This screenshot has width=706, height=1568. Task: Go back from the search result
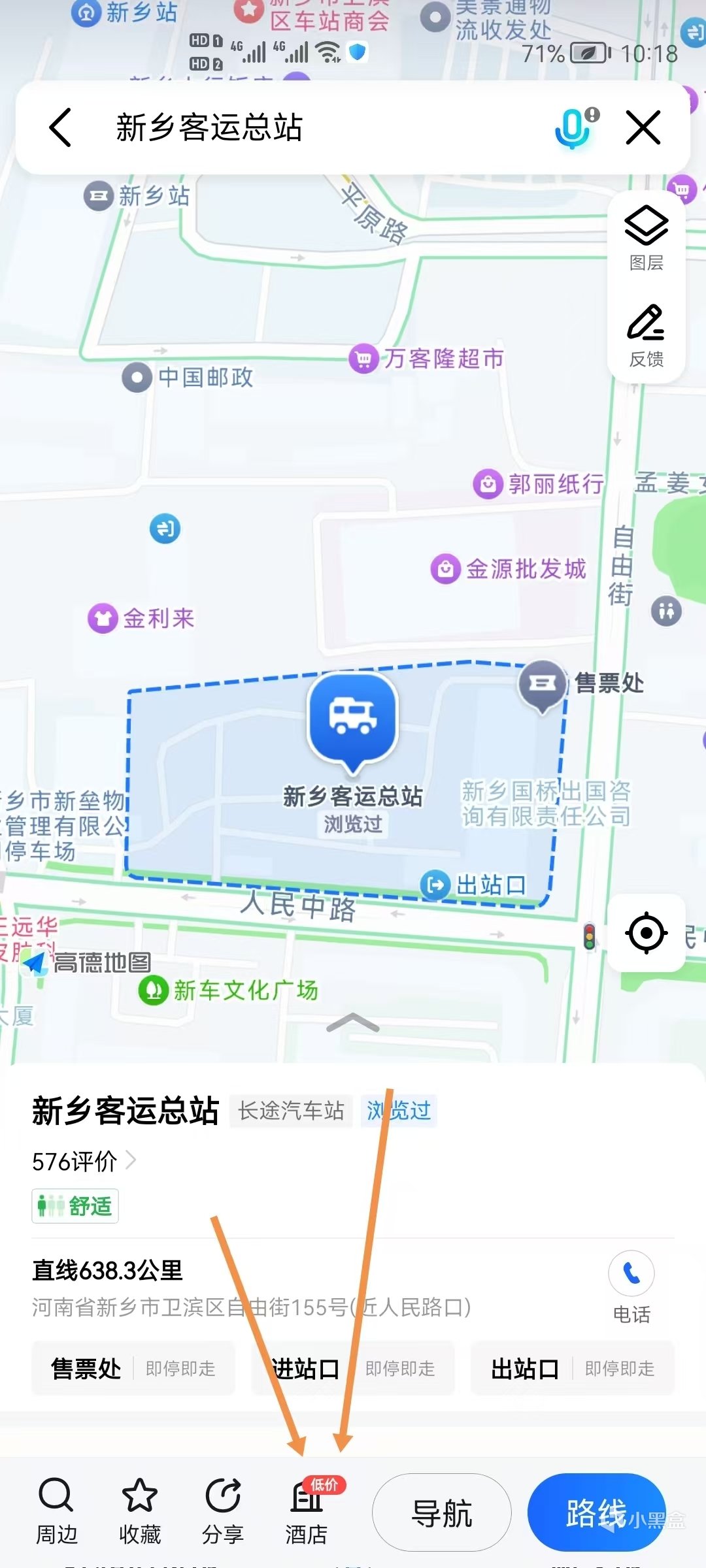60,127
